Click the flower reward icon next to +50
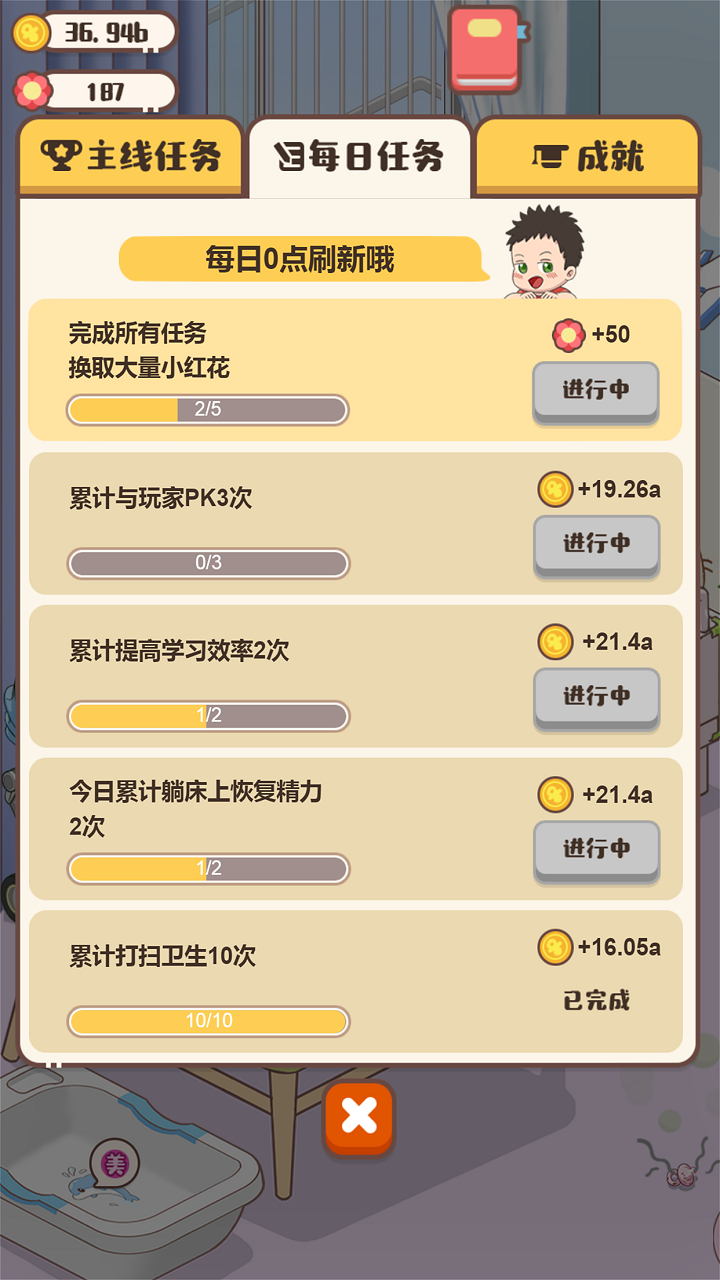The height and width of the screenshot is (1280, 720). click(566, 335)
